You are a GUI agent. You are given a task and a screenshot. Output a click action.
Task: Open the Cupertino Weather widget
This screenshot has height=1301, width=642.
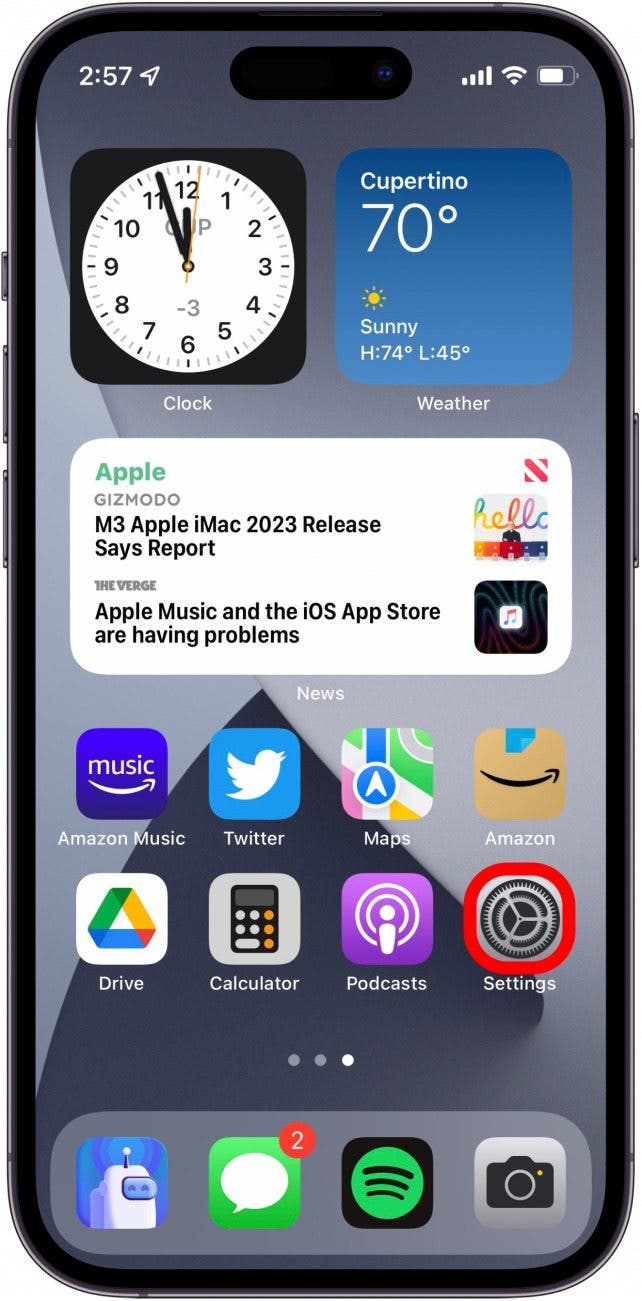click(453, 266)
